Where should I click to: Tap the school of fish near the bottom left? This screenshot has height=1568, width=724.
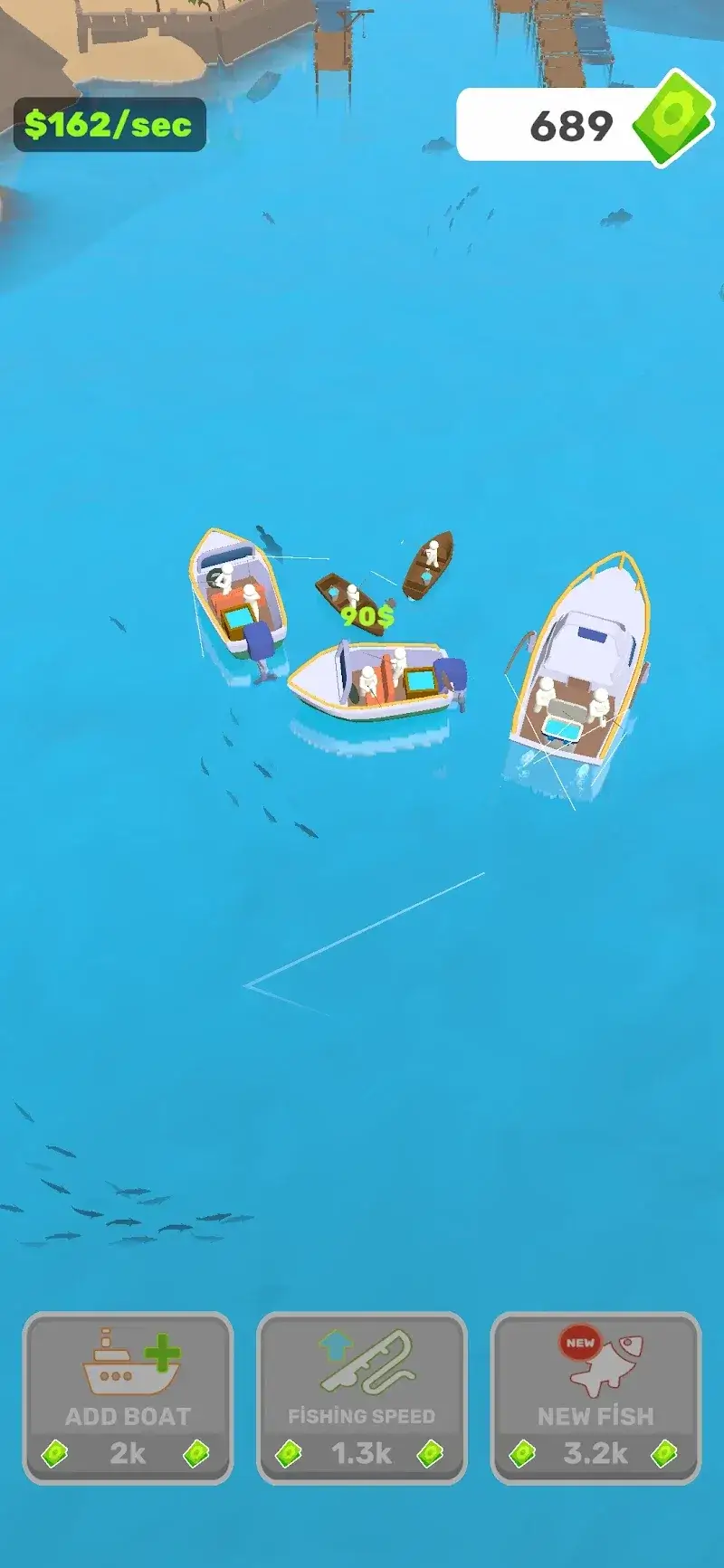127,1212
